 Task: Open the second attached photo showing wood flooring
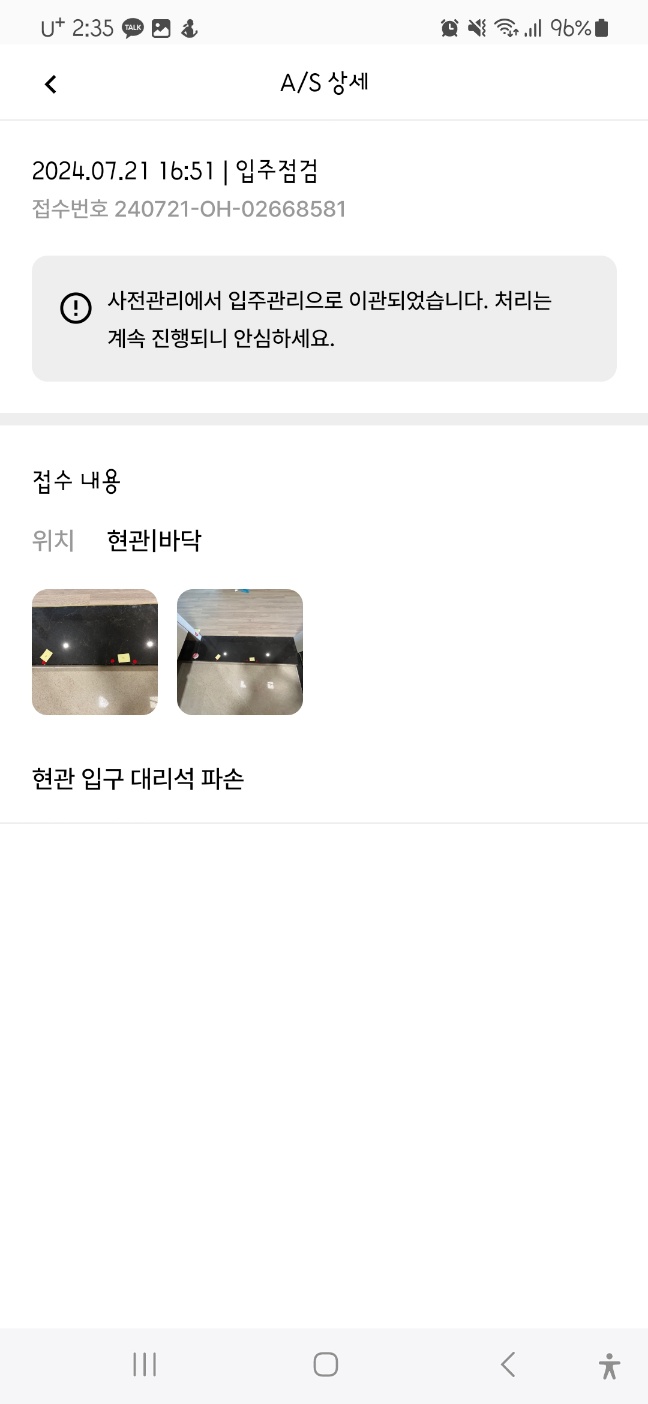(240, 652)
